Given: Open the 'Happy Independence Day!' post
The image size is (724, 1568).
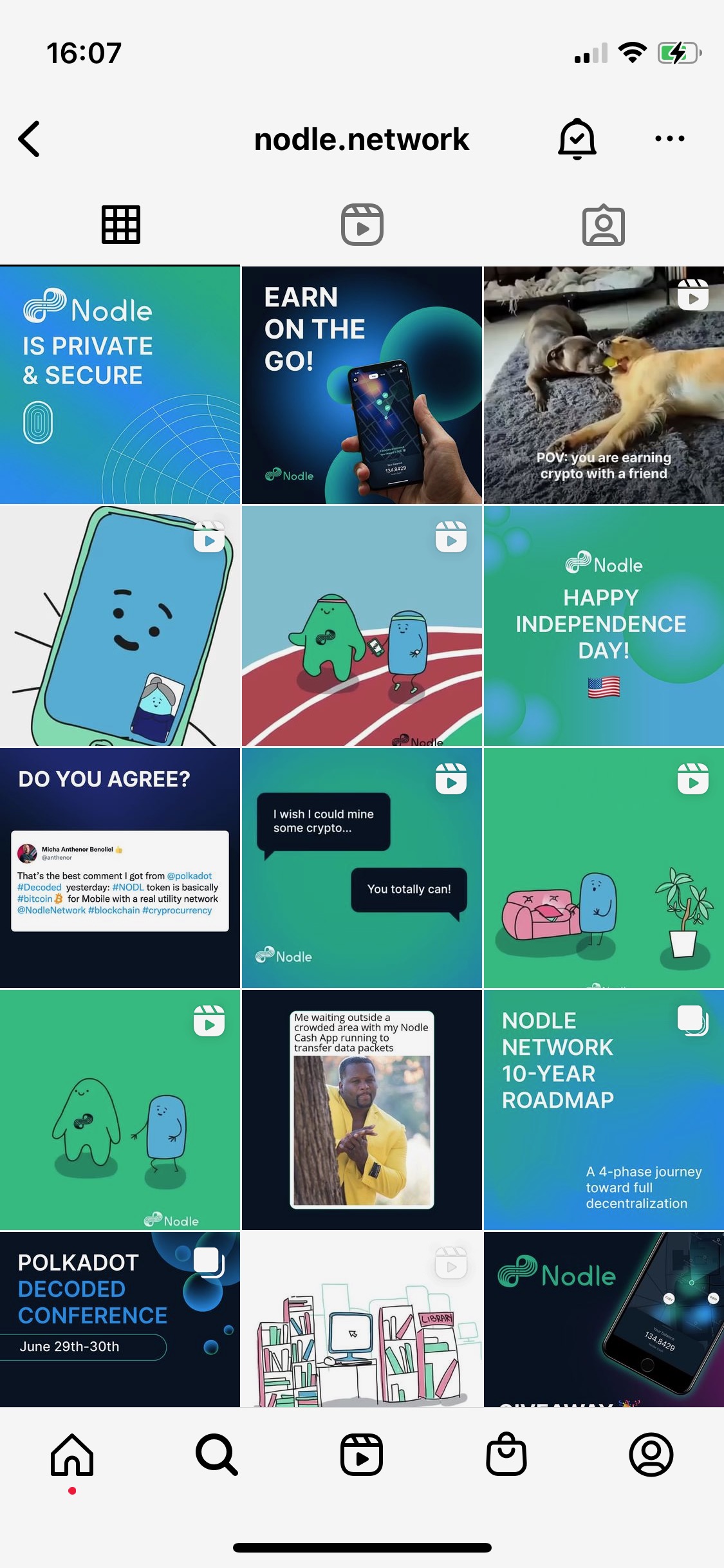Looking at the screenshot, I should [x=604, y=626].
